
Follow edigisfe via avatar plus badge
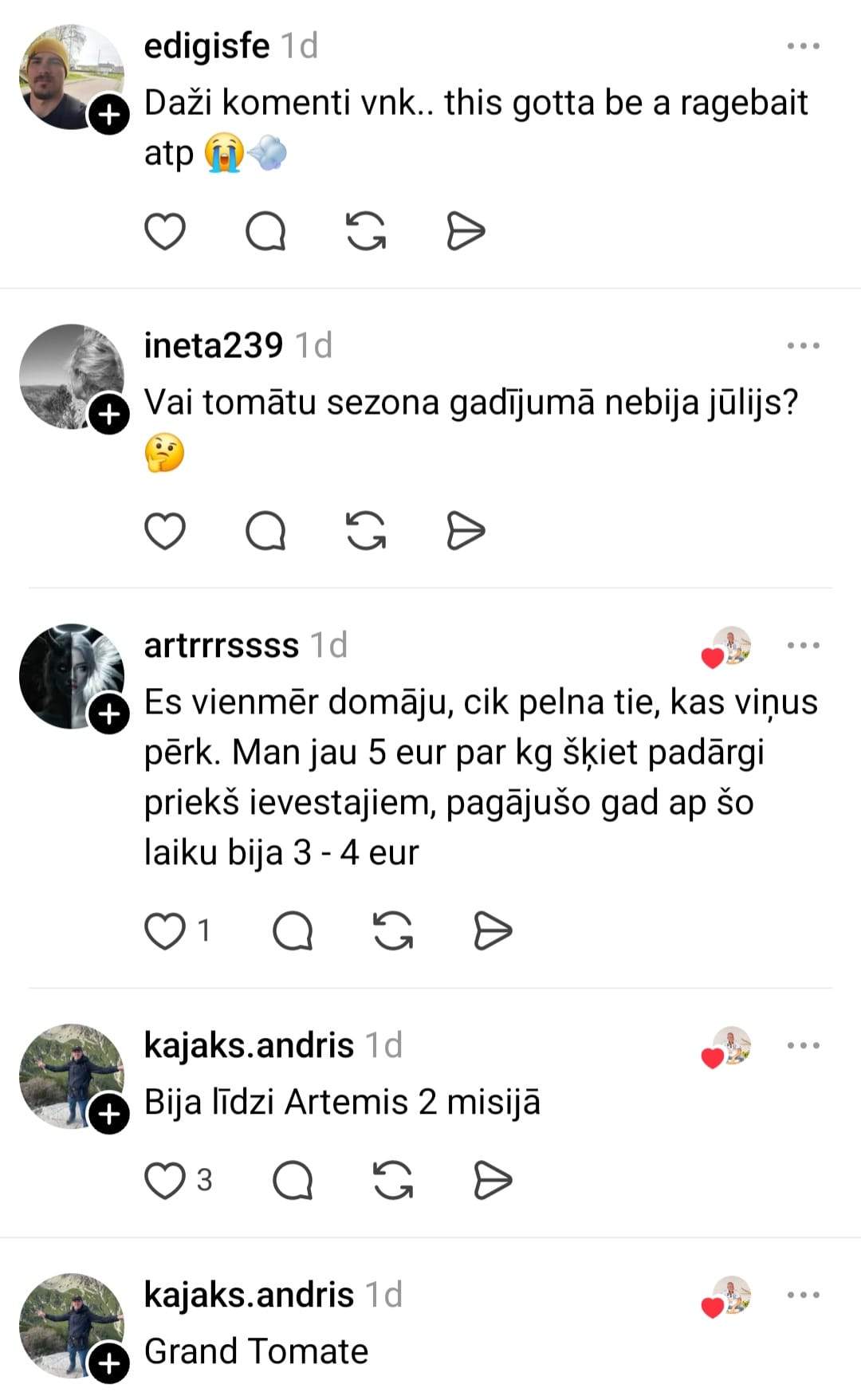pyautogui.click(x=109, y=116)
